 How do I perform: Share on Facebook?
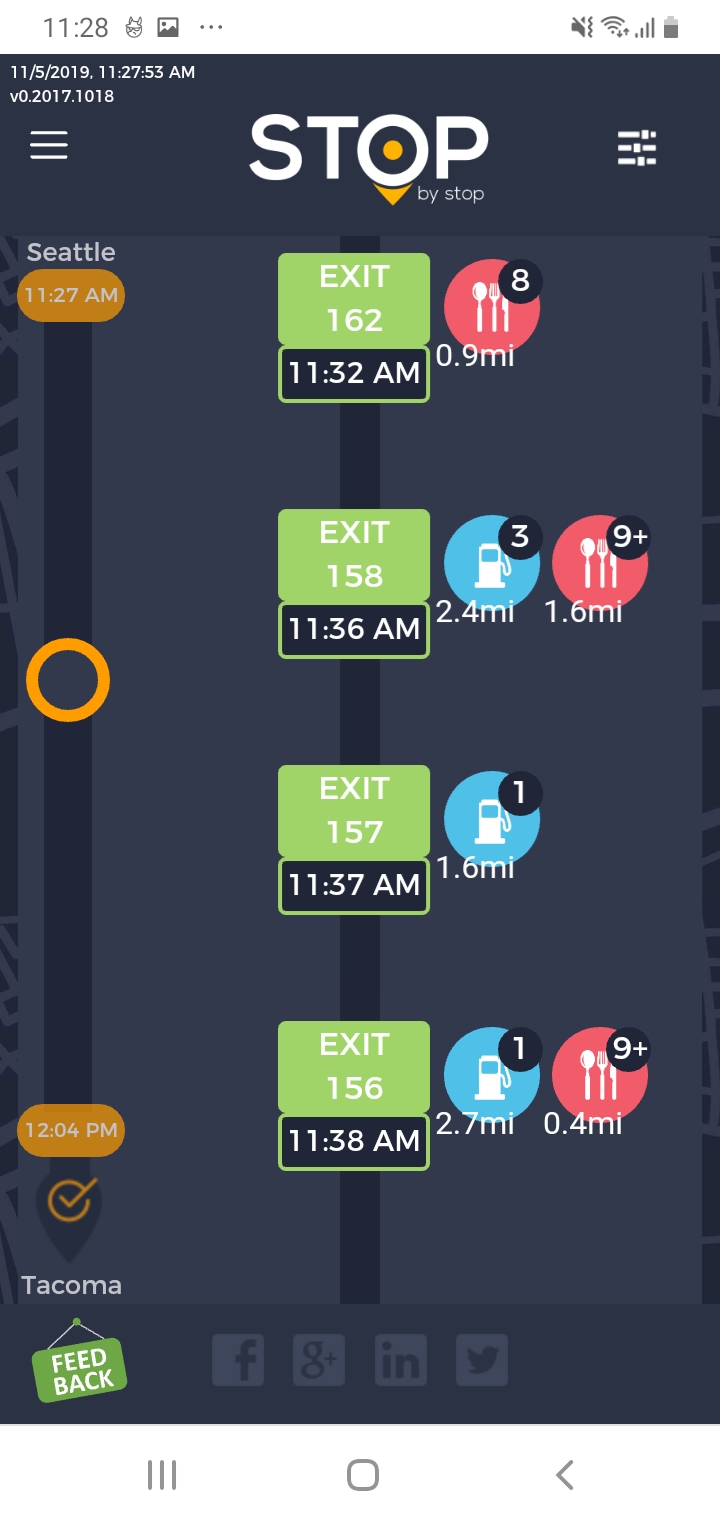point(238,1360)
